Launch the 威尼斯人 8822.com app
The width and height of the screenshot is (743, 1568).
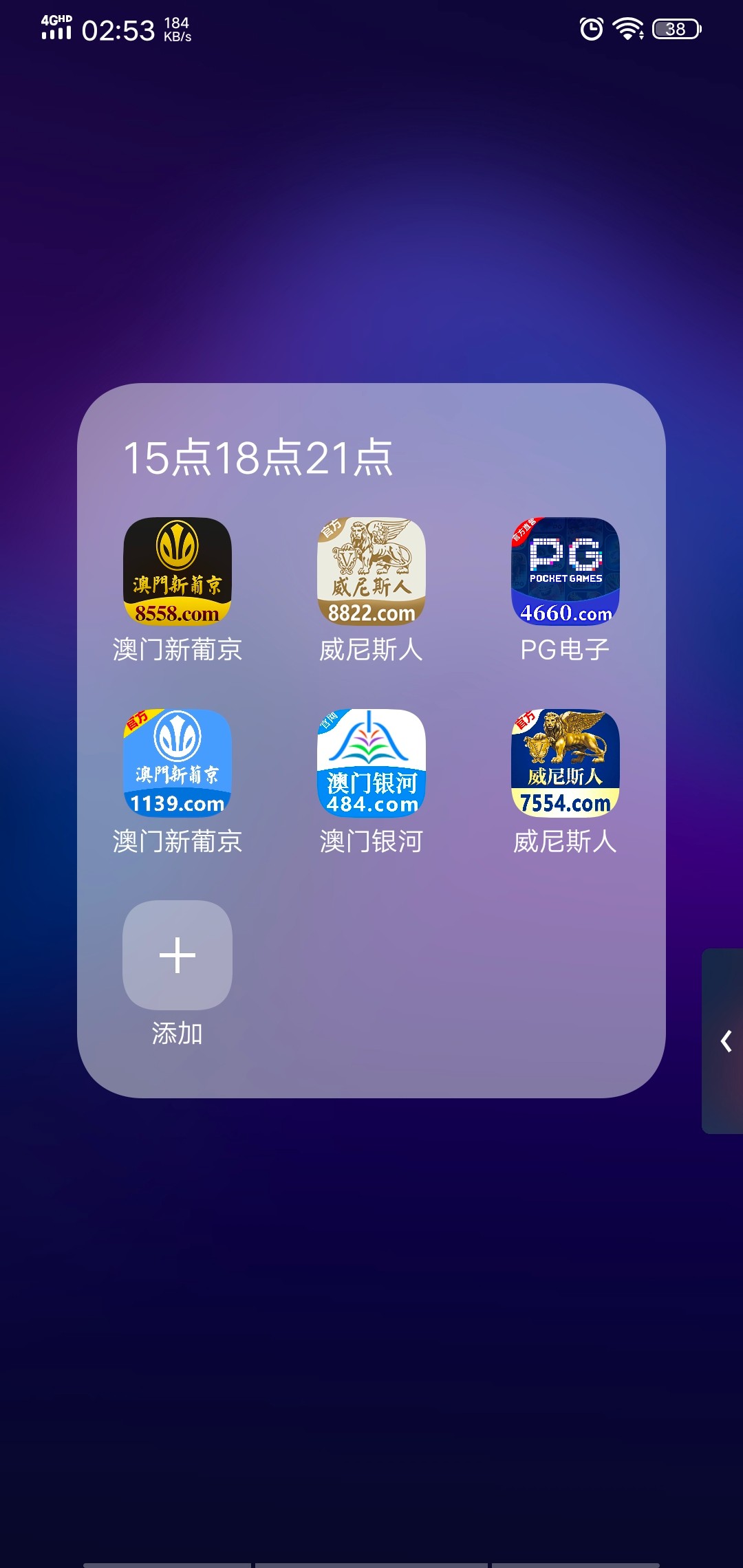[371, 571]
